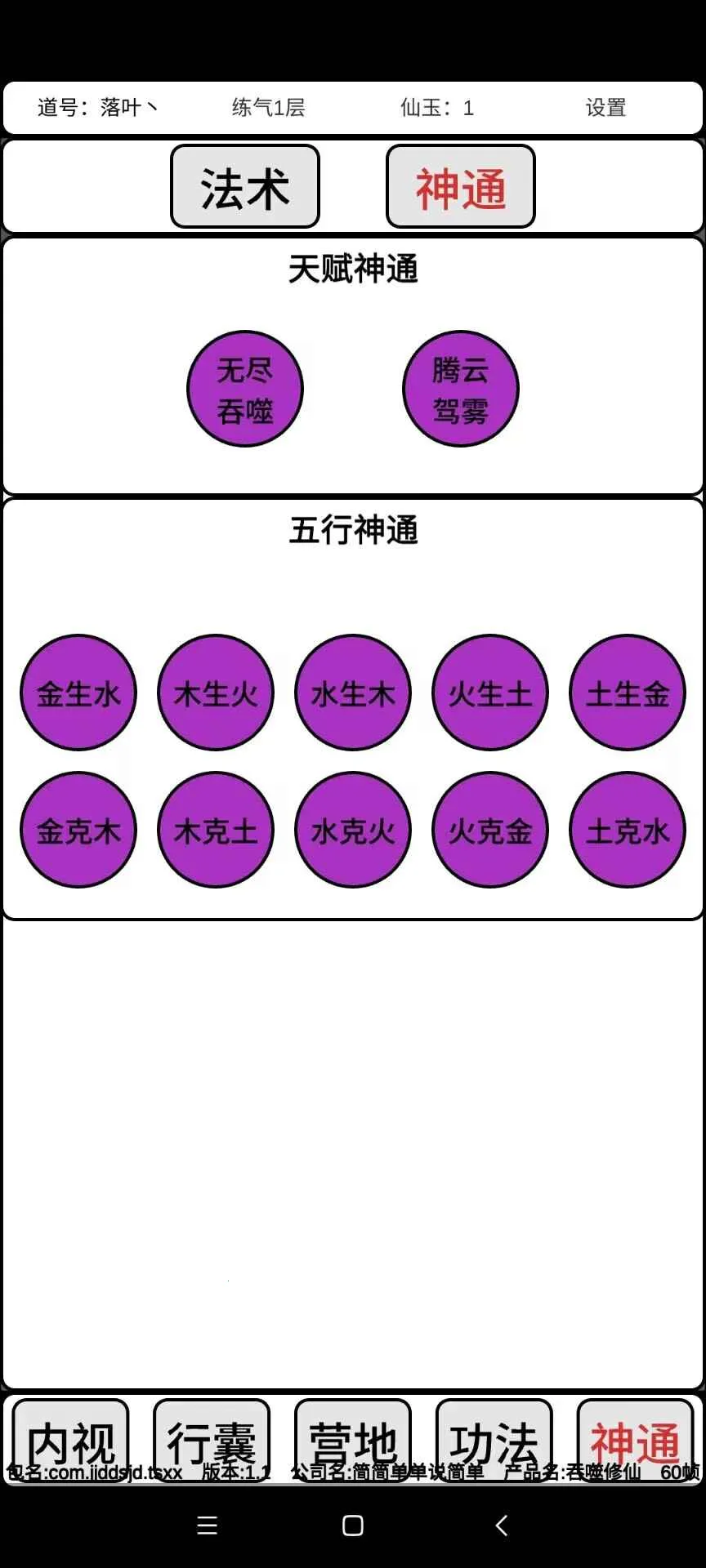The image size is (706, 1568).
Task: Select the 木克土 skill
Action: pyautogui.click(x=216, y=831)
